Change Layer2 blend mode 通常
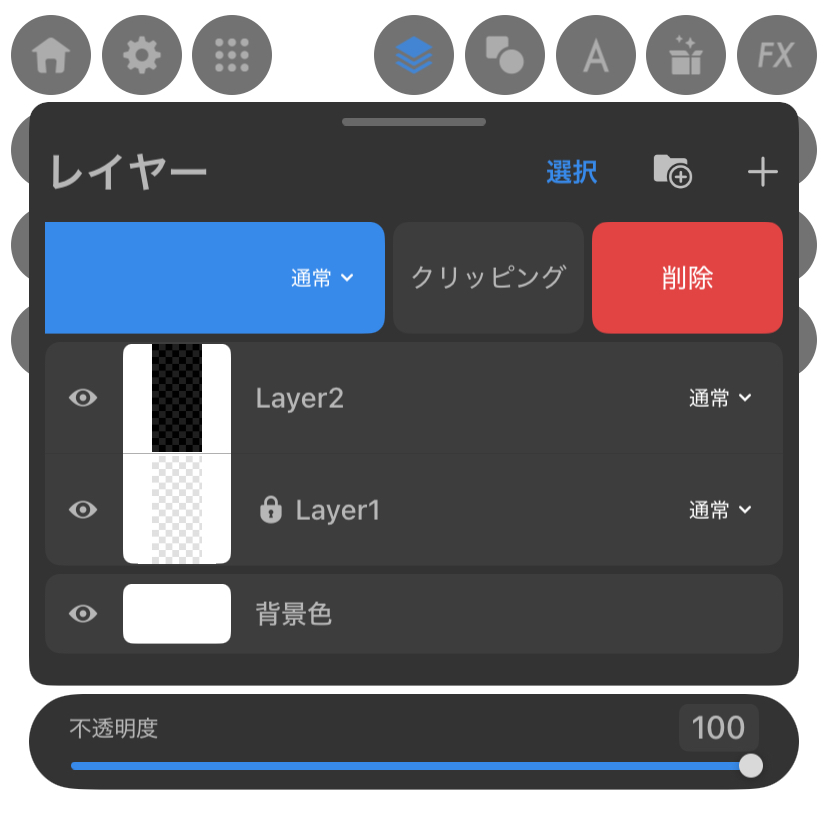Viewport: 828px width, 820px height. pos(720,398)
